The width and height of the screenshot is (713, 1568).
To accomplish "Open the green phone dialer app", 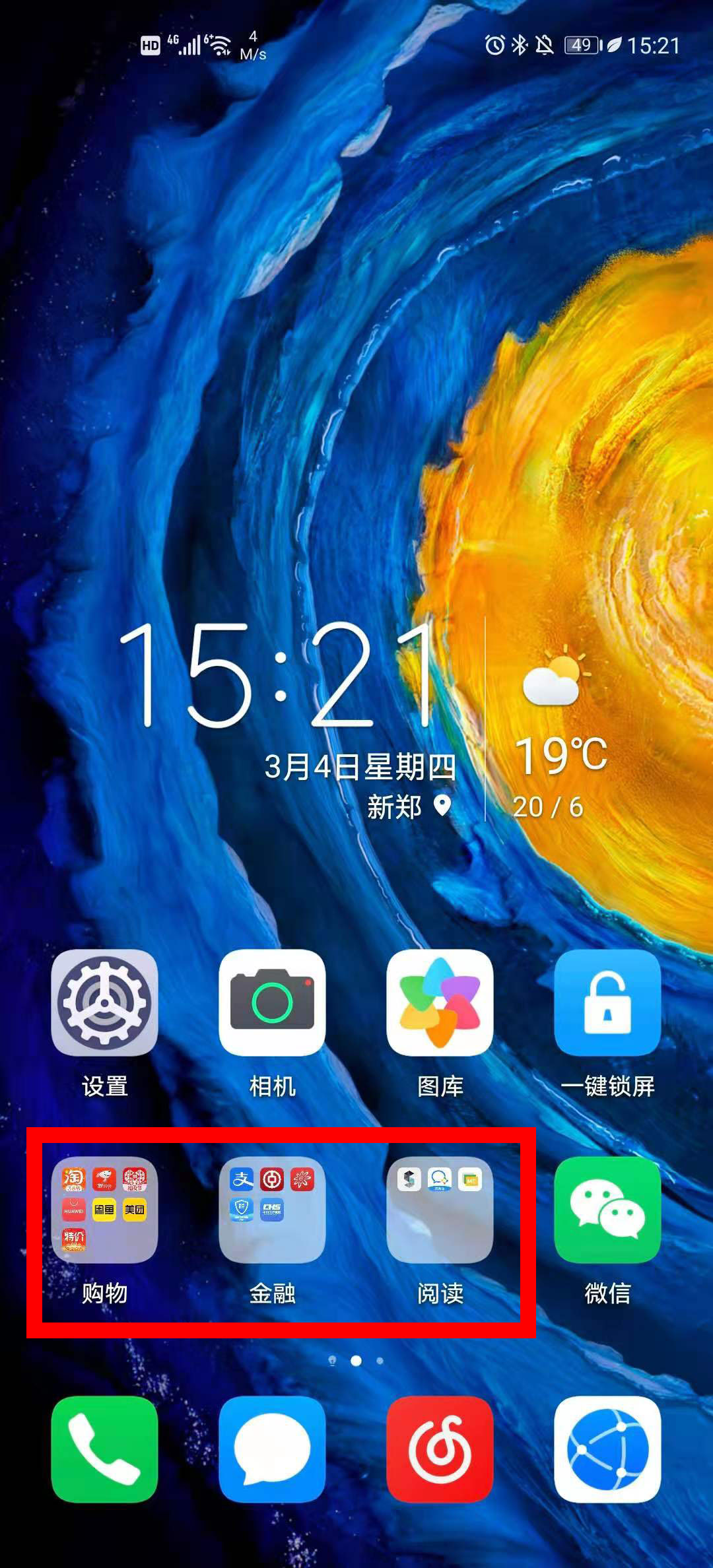I will pos(104,1449).
